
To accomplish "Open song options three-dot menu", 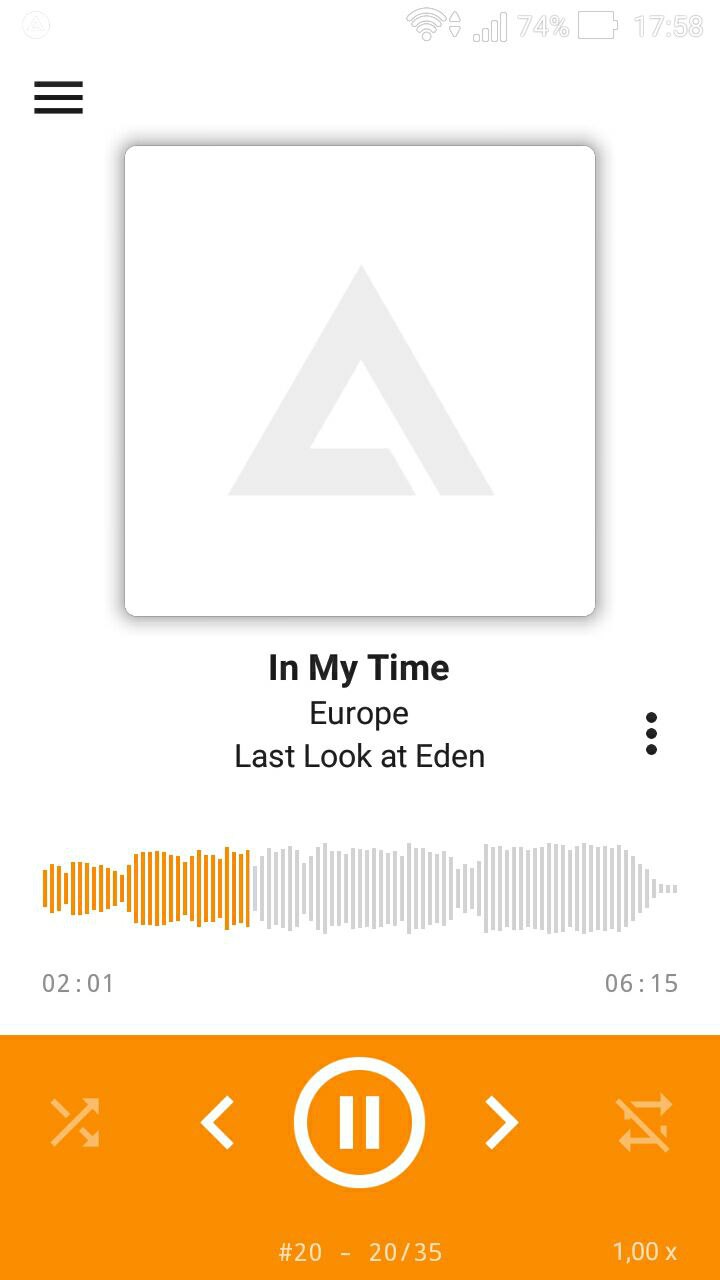I will pyautogui.click(x=651, y=734).
